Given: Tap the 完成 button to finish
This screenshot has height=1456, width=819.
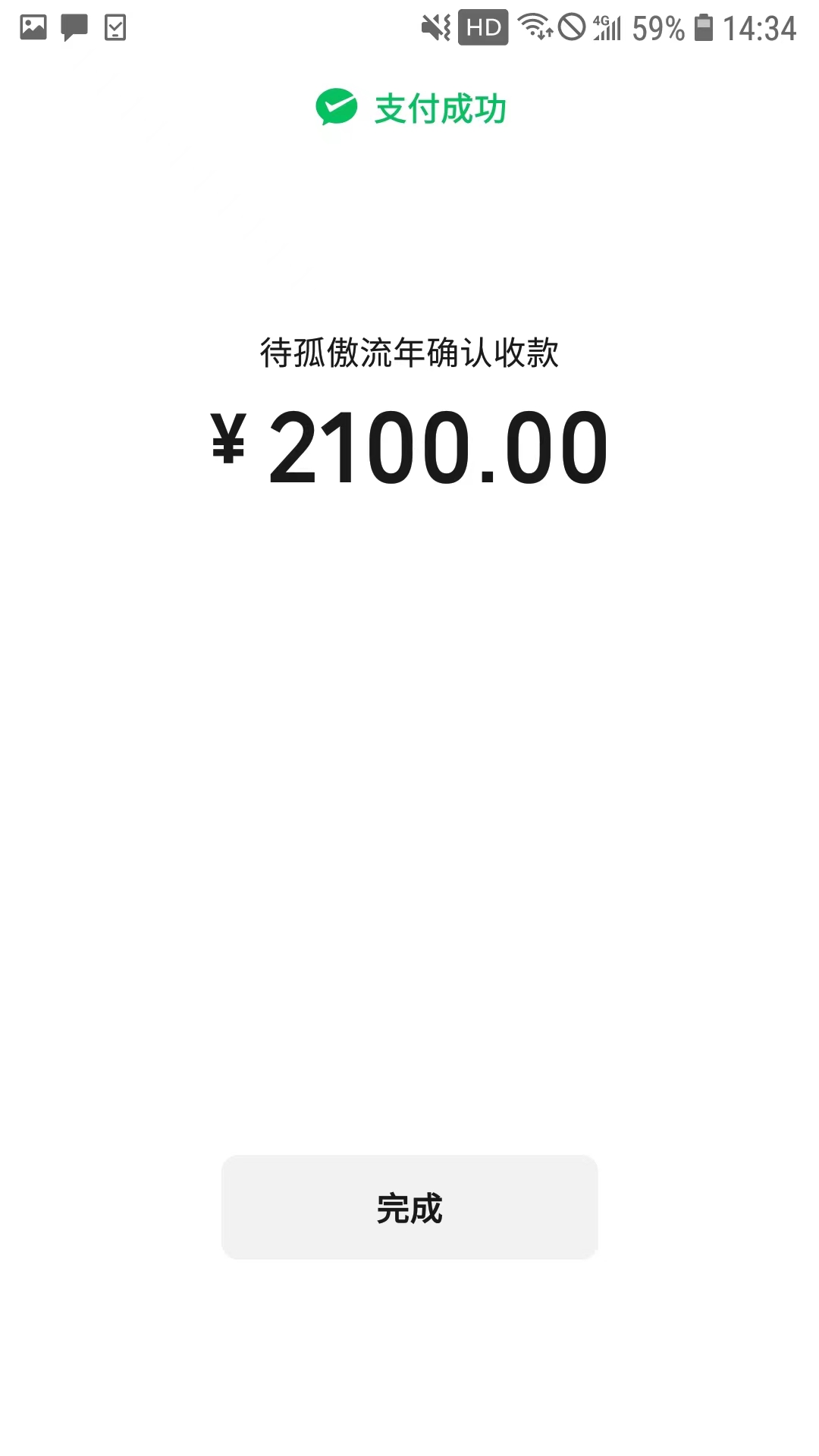Looking at the screenshot, I should [409, 1207].
